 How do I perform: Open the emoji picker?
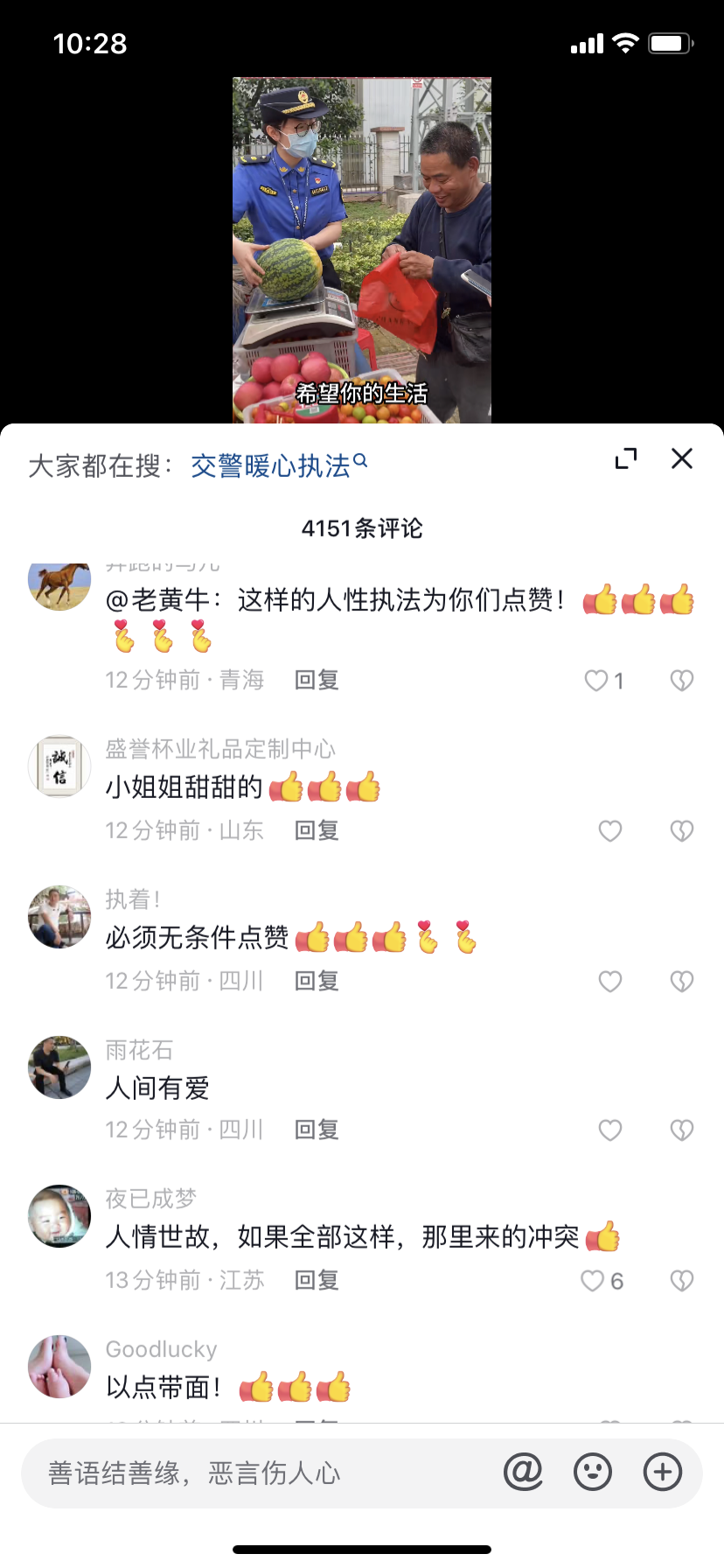(x=593, y=1472)
